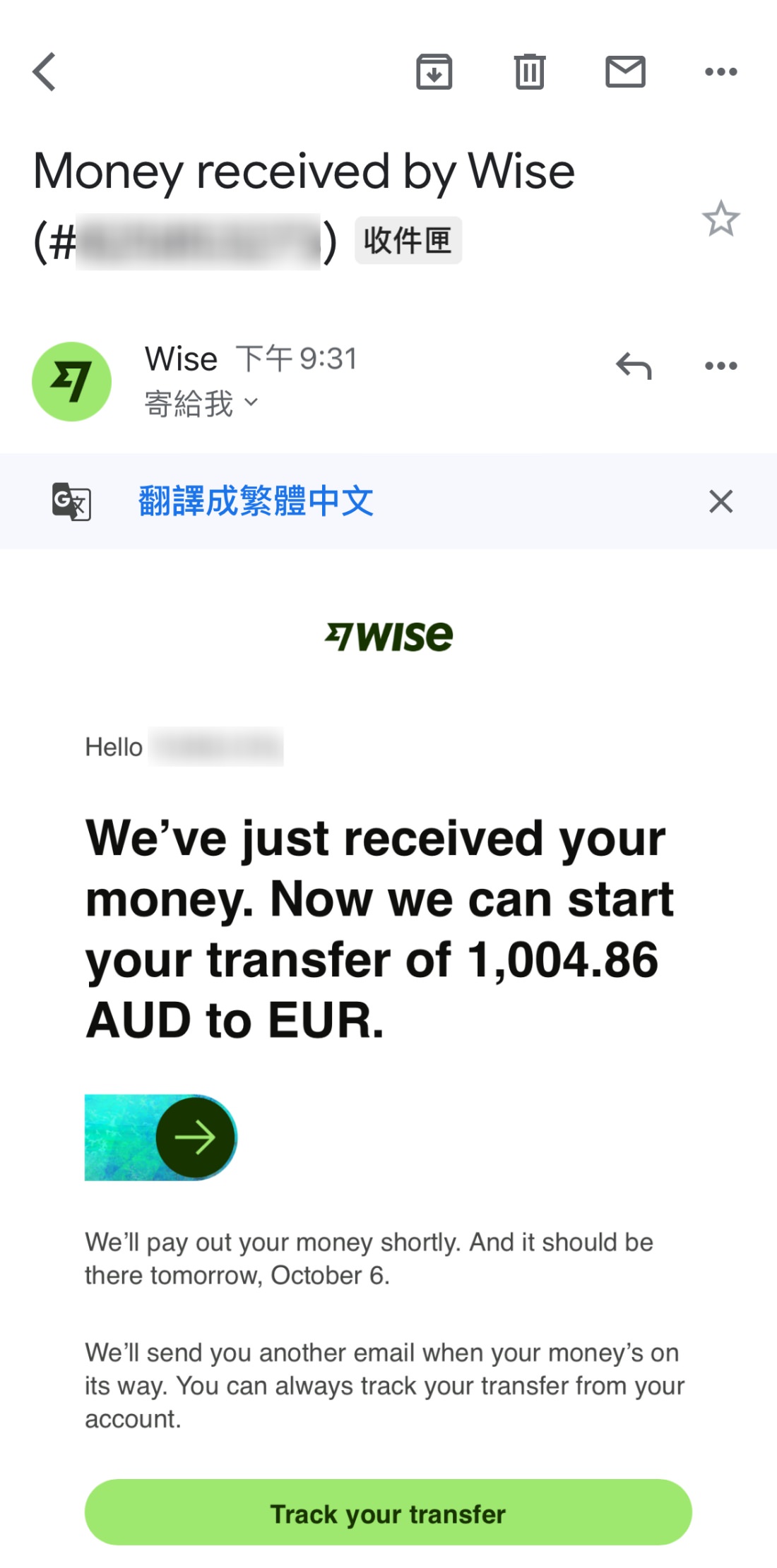Archive this email
777x1568 pixels.
(434, 72)
